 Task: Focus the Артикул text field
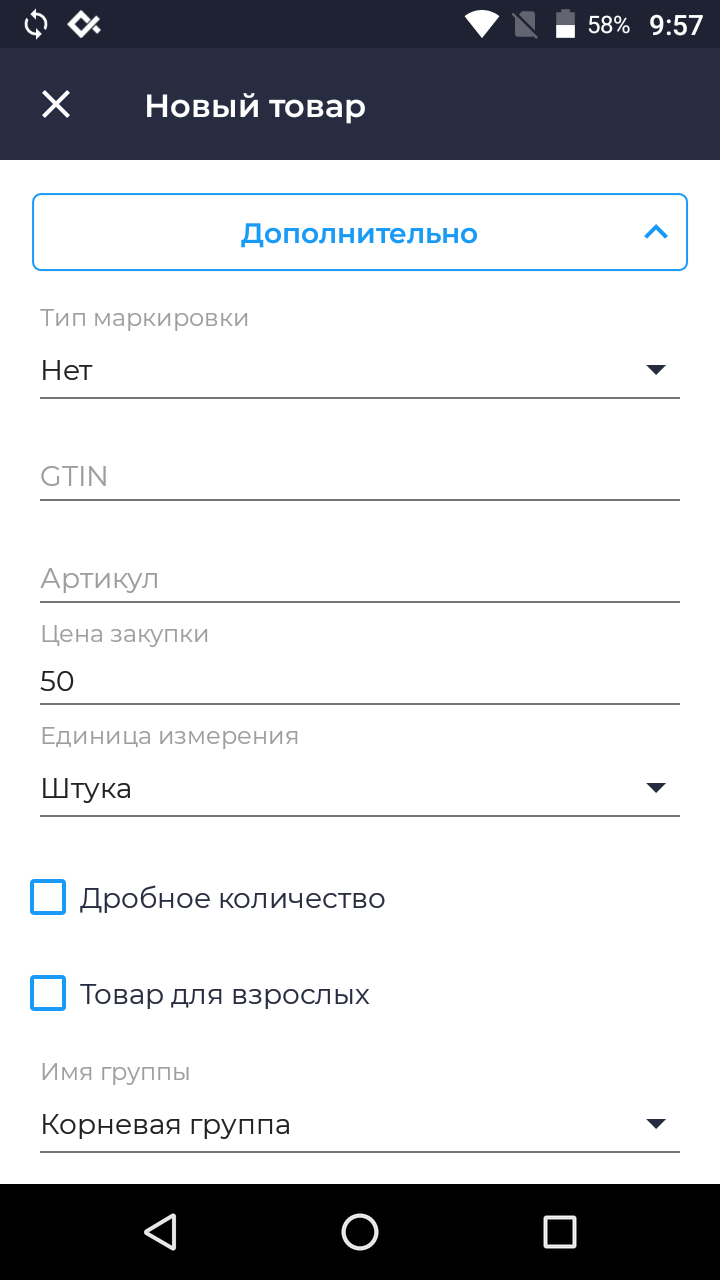click(360, 579)
